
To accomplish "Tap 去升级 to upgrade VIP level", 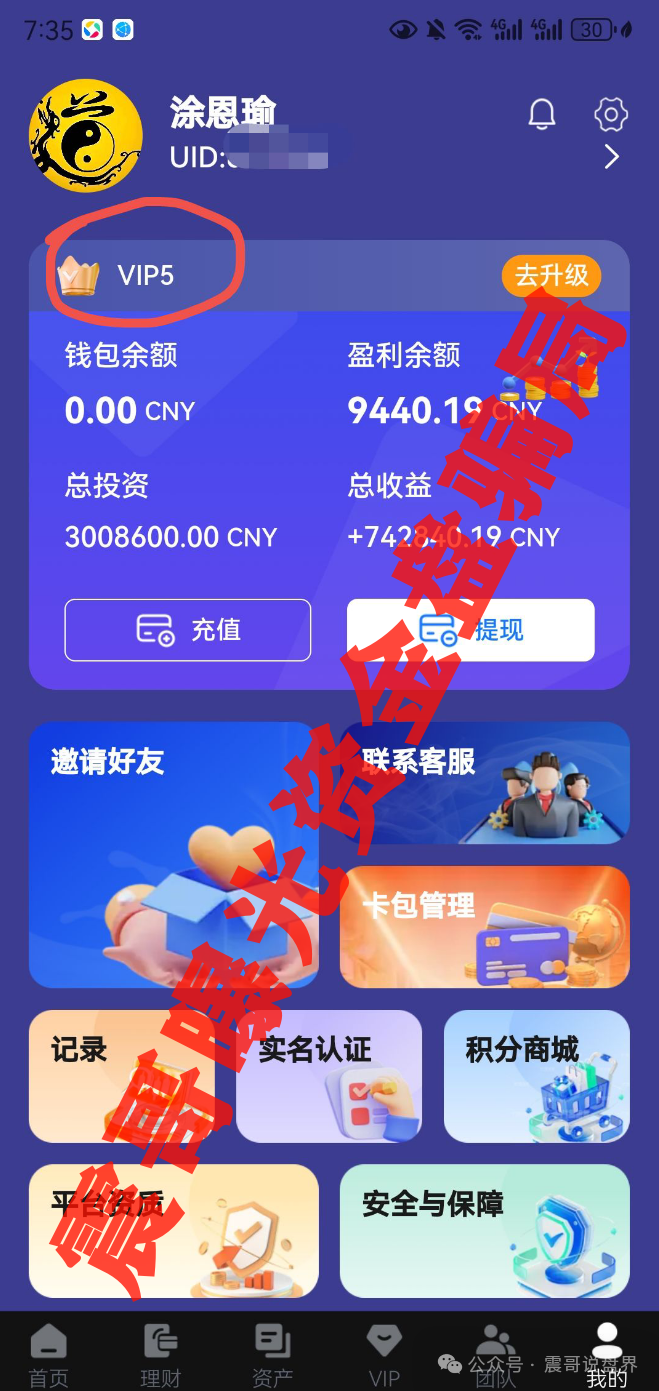I will [551, 275].
